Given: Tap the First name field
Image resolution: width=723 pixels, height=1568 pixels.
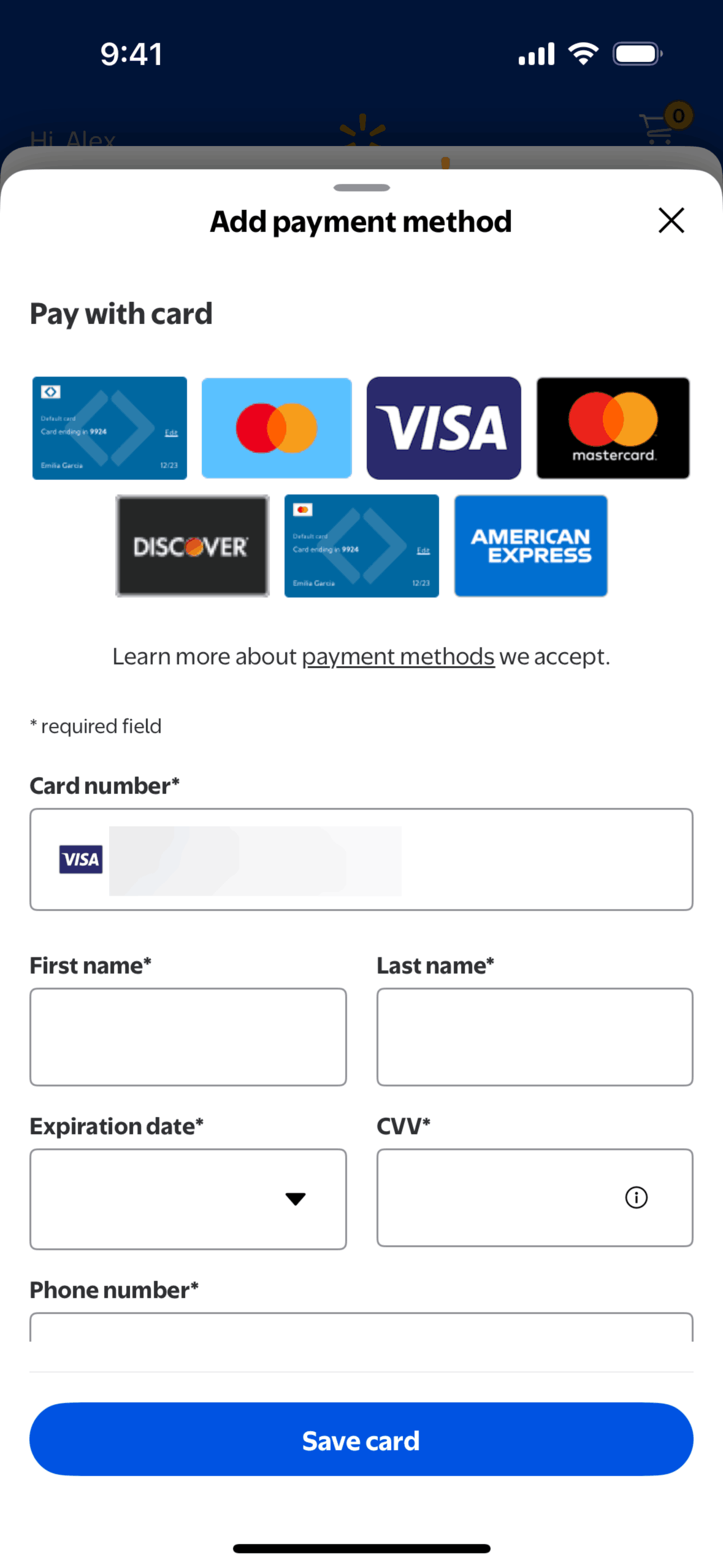Looking at the screenshot, I should pyautogui.click(x=188, y=1036).
